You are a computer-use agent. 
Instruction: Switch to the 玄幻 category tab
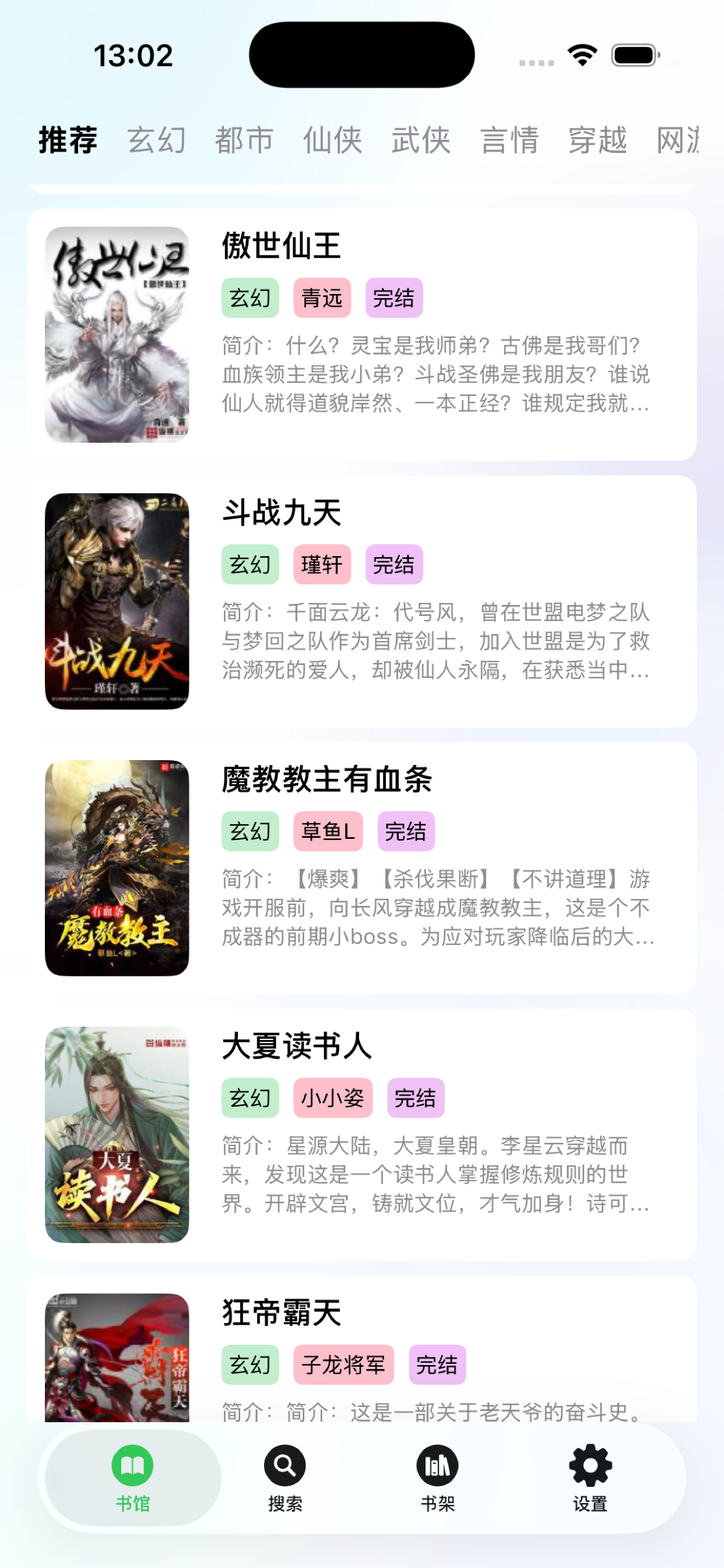(157, 140)
